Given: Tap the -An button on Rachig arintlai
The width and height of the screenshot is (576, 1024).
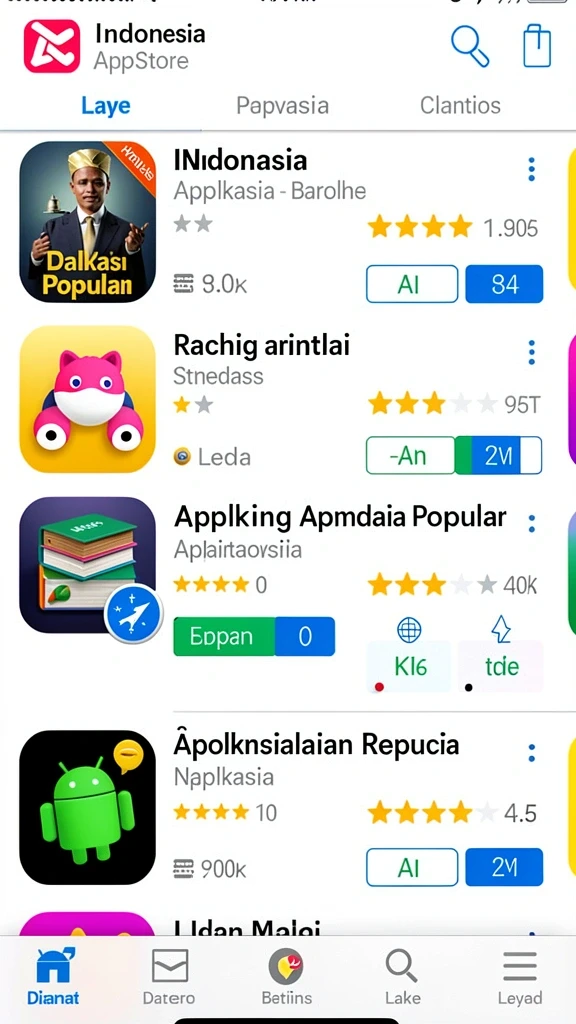Looking at the screenshot, I should (x=410, y=455).
